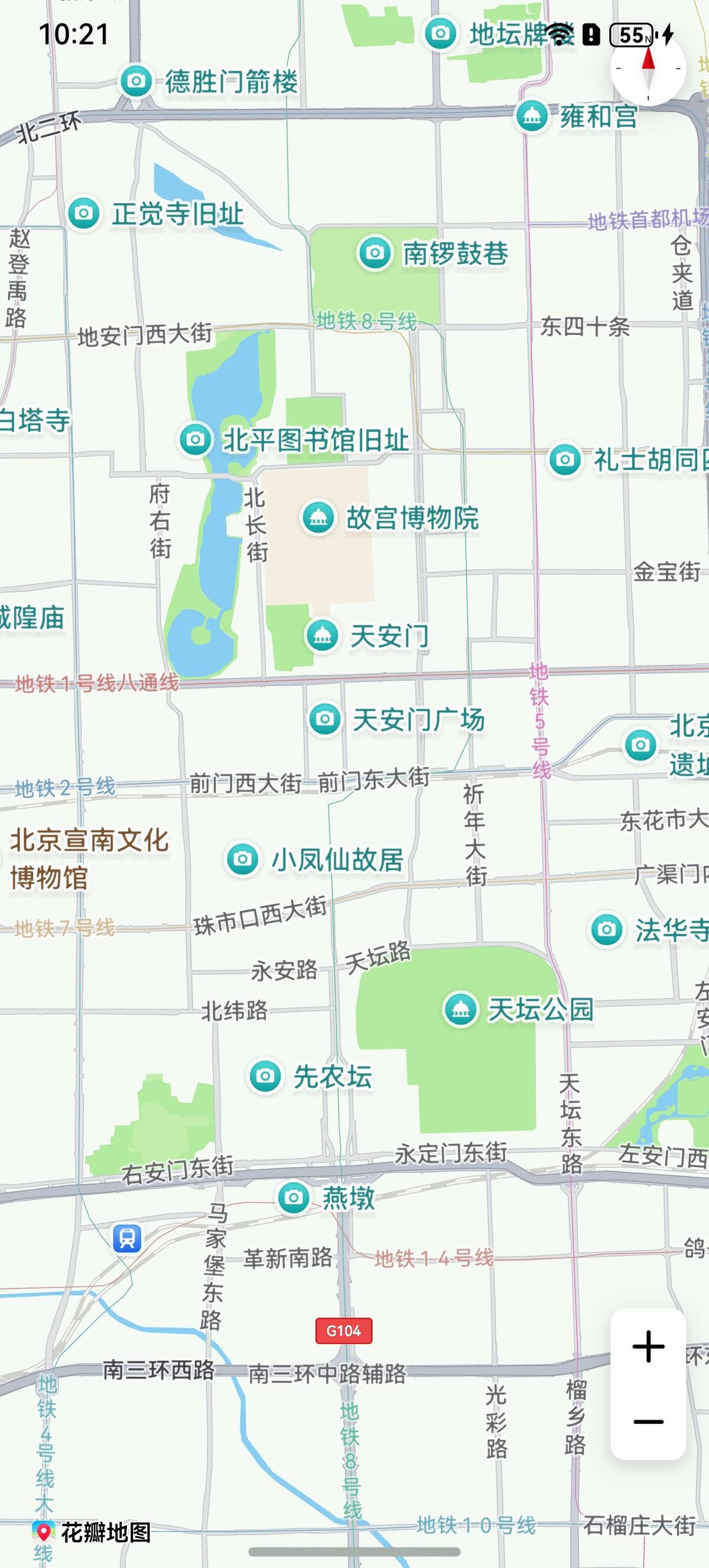Image resolution: width=709 pixels, height=1568 pixels.
Task: Select the 南锣鼓巷 scenic spot marker
Action: pos(374,252)
